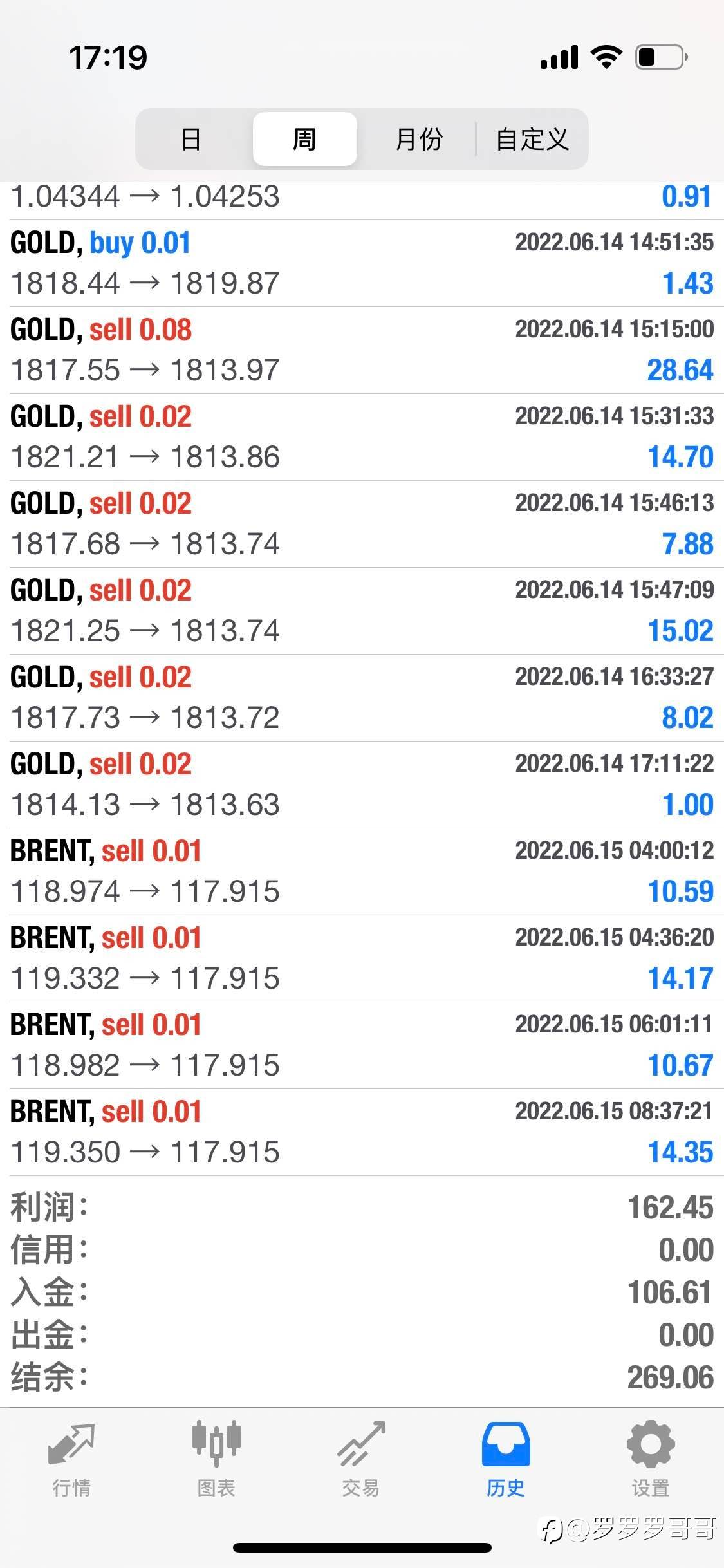This screenshot has height=1568, width=724.
Task: Open the 交易 trade tab
Action: (361, 1459)
